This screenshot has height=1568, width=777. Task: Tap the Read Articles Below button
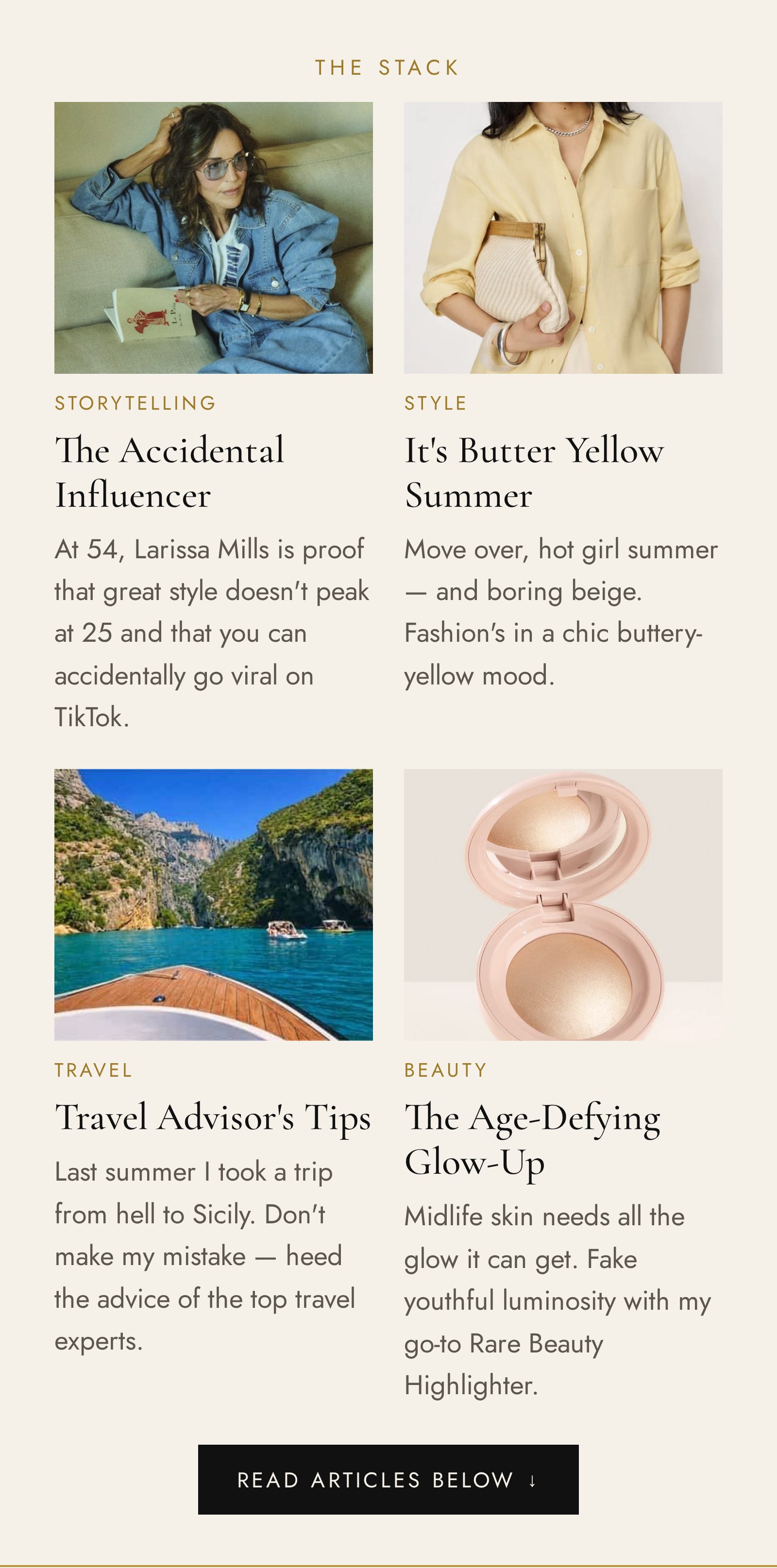pos(388,1479)
